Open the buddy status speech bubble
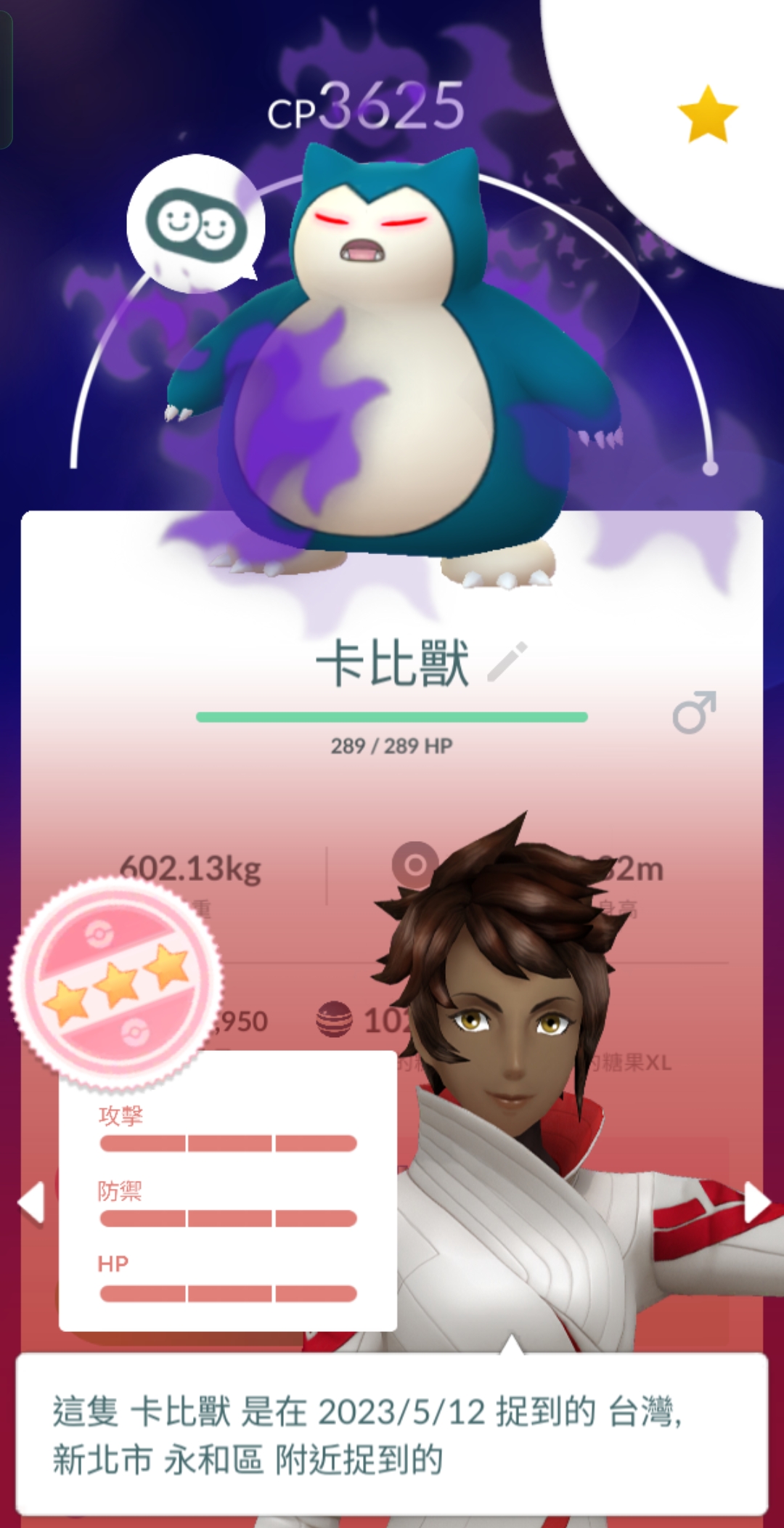 [x=195, y=224]
